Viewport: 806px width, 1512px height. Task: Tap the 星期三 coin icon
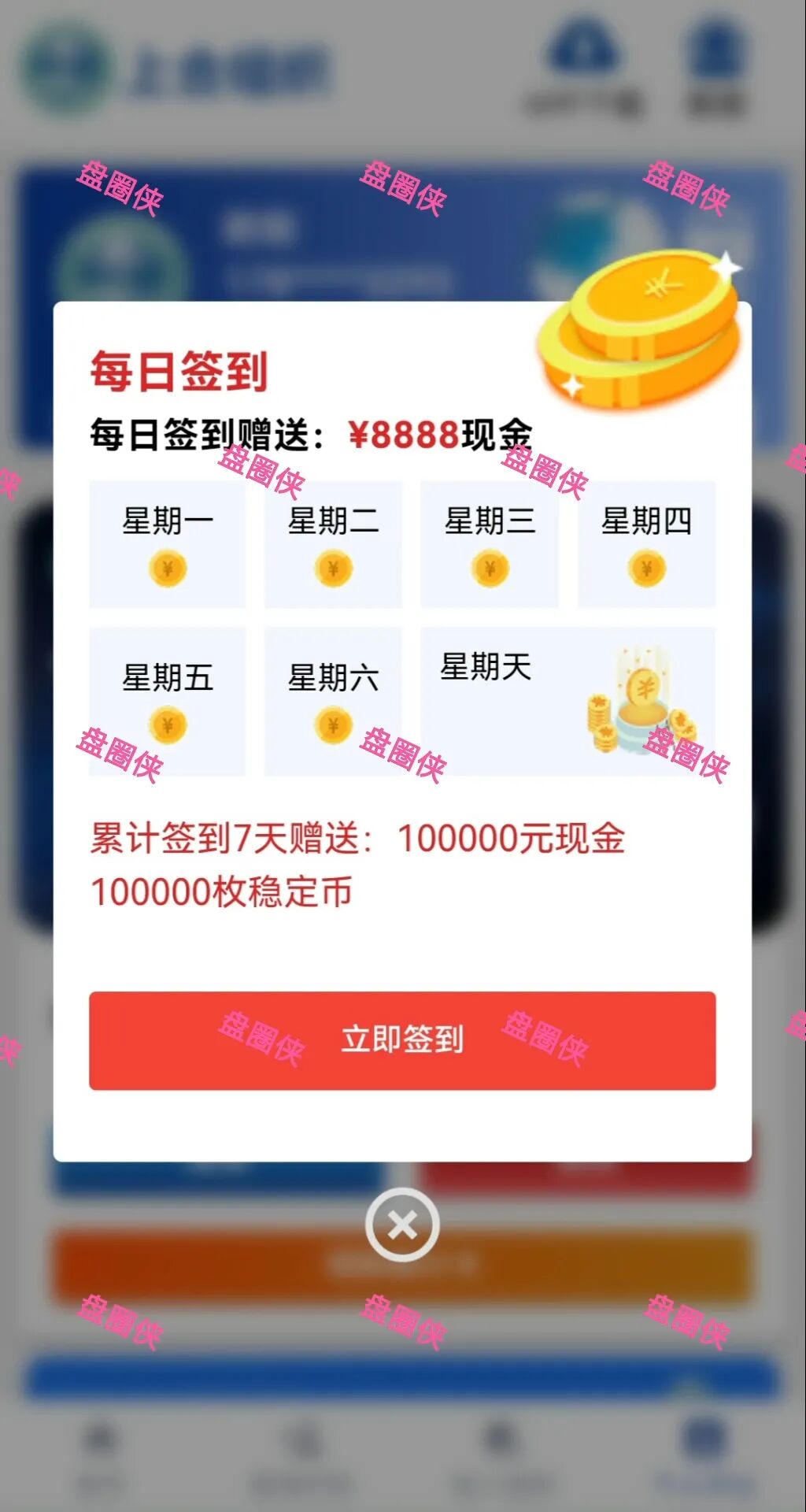click(490, 569)
